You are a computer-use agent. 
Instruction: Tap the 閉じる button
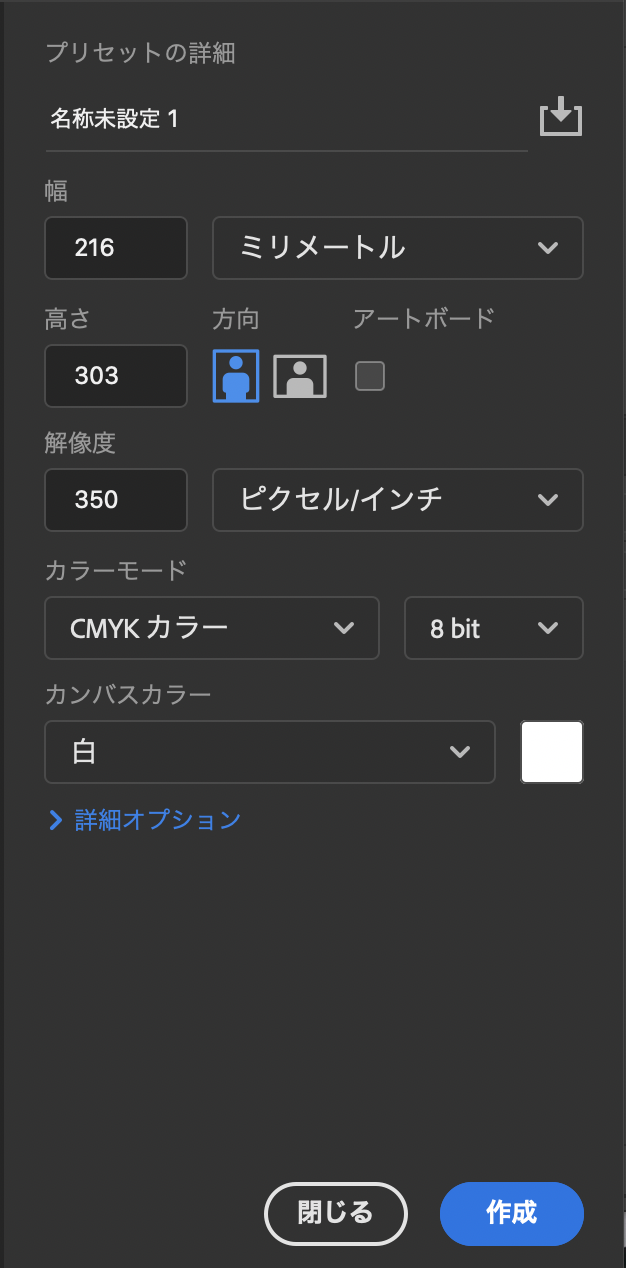coord(336,1214)
